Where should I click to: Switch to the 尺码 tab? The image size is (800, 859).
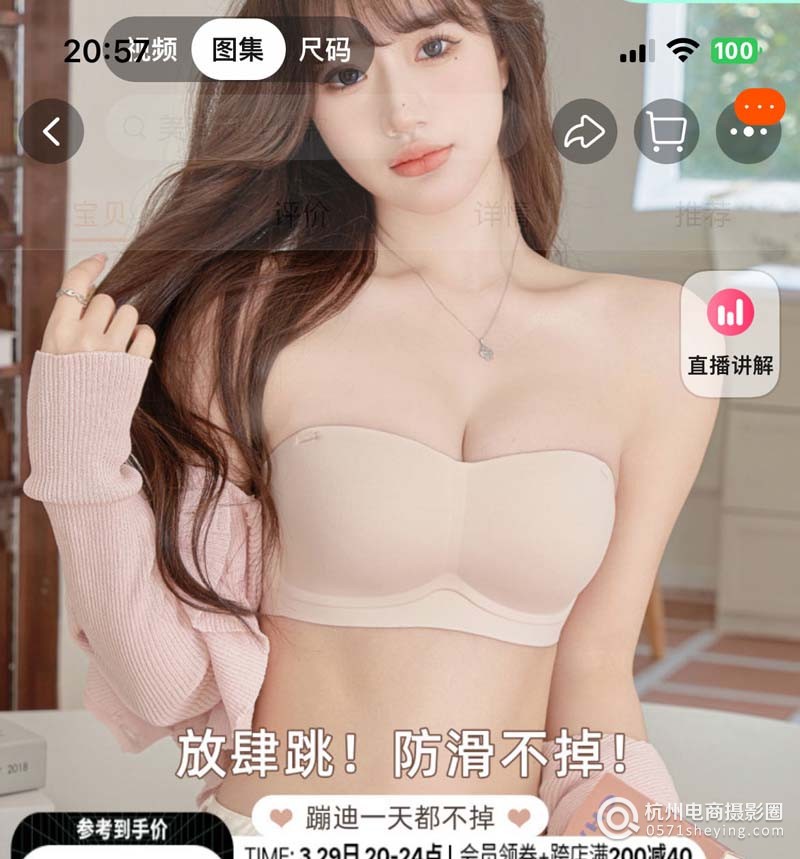tap(325, 49)
